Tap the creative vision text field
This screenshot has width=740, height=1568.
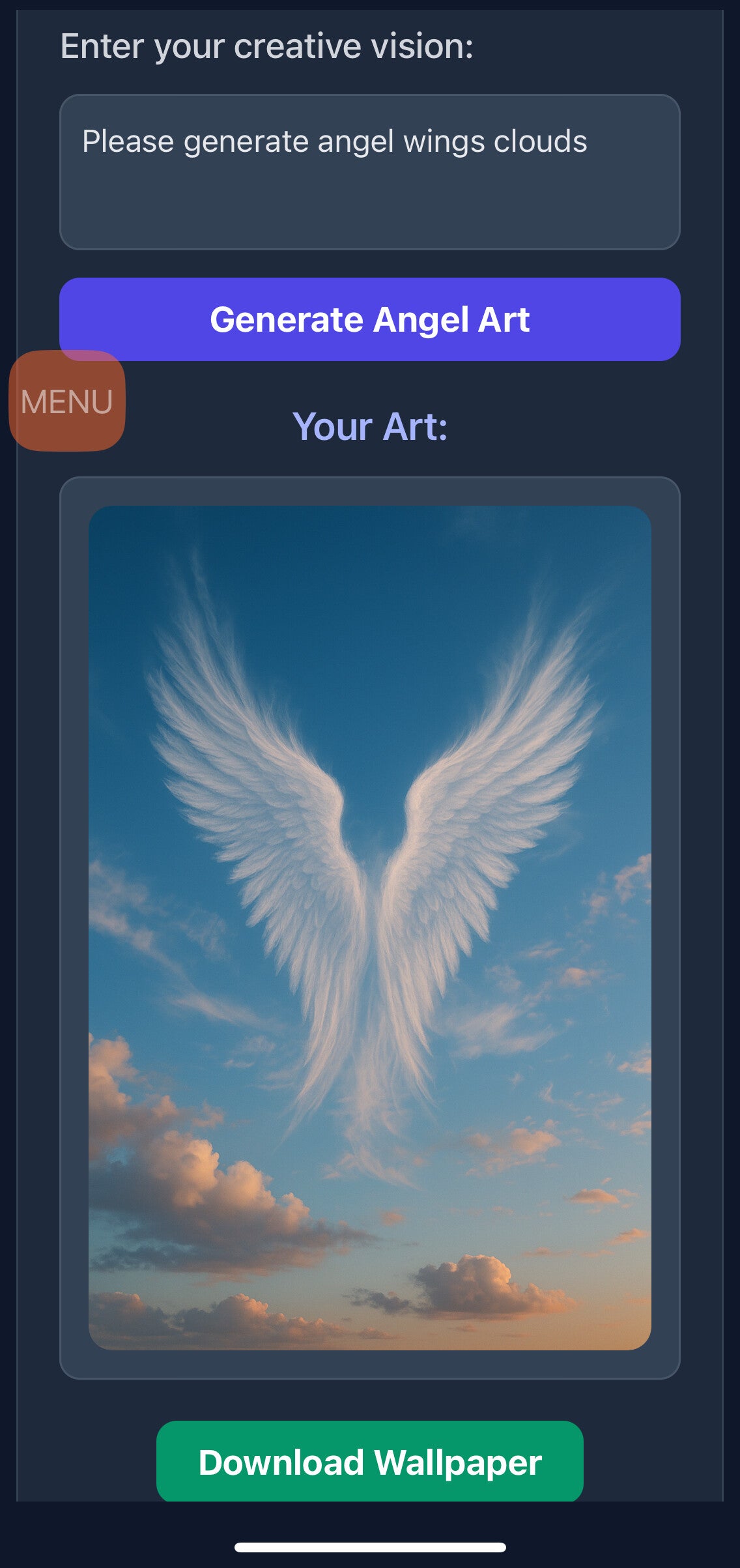tap(369, 172)
